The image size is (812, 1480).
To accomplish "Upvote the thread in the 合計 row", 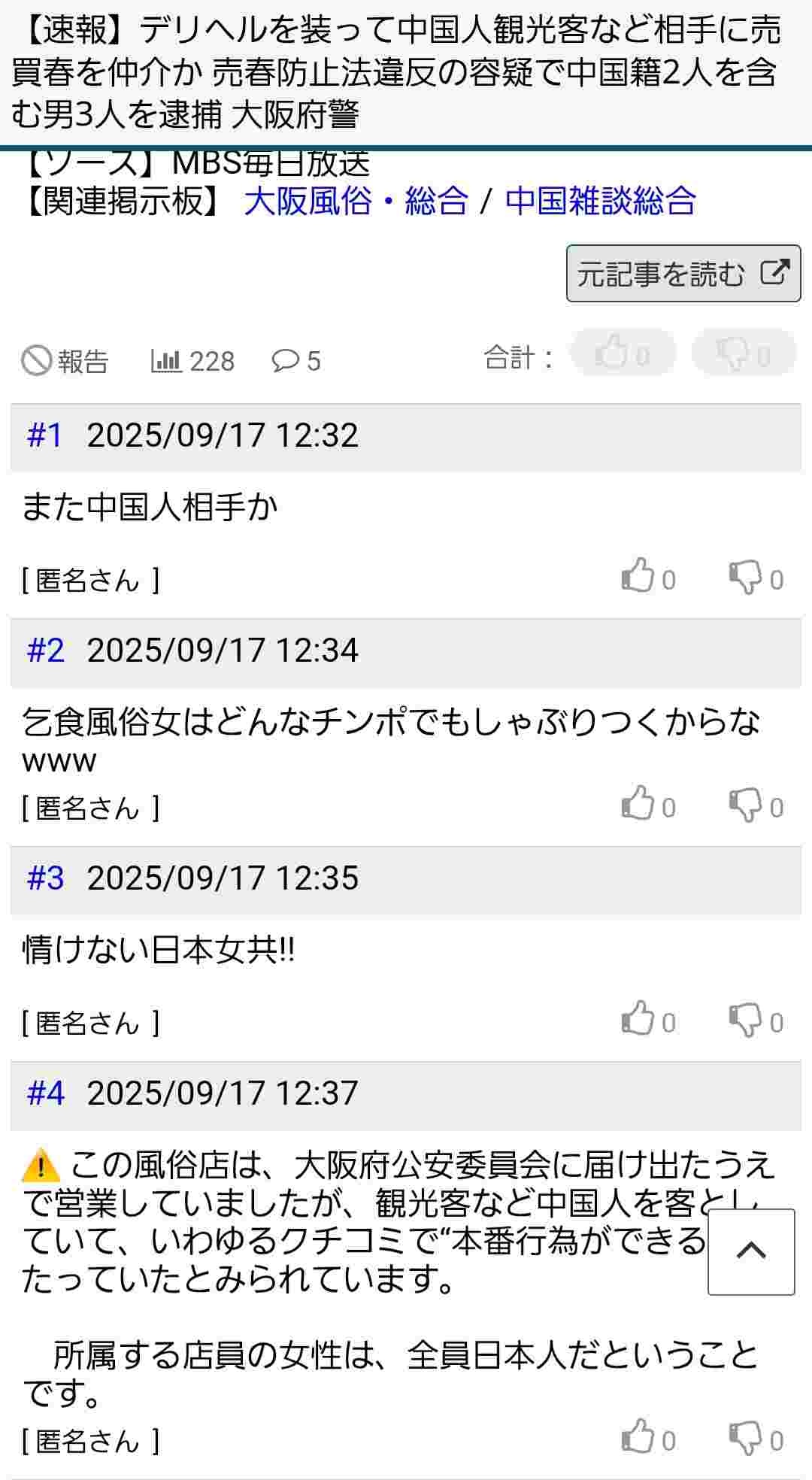I will (623, 353).
